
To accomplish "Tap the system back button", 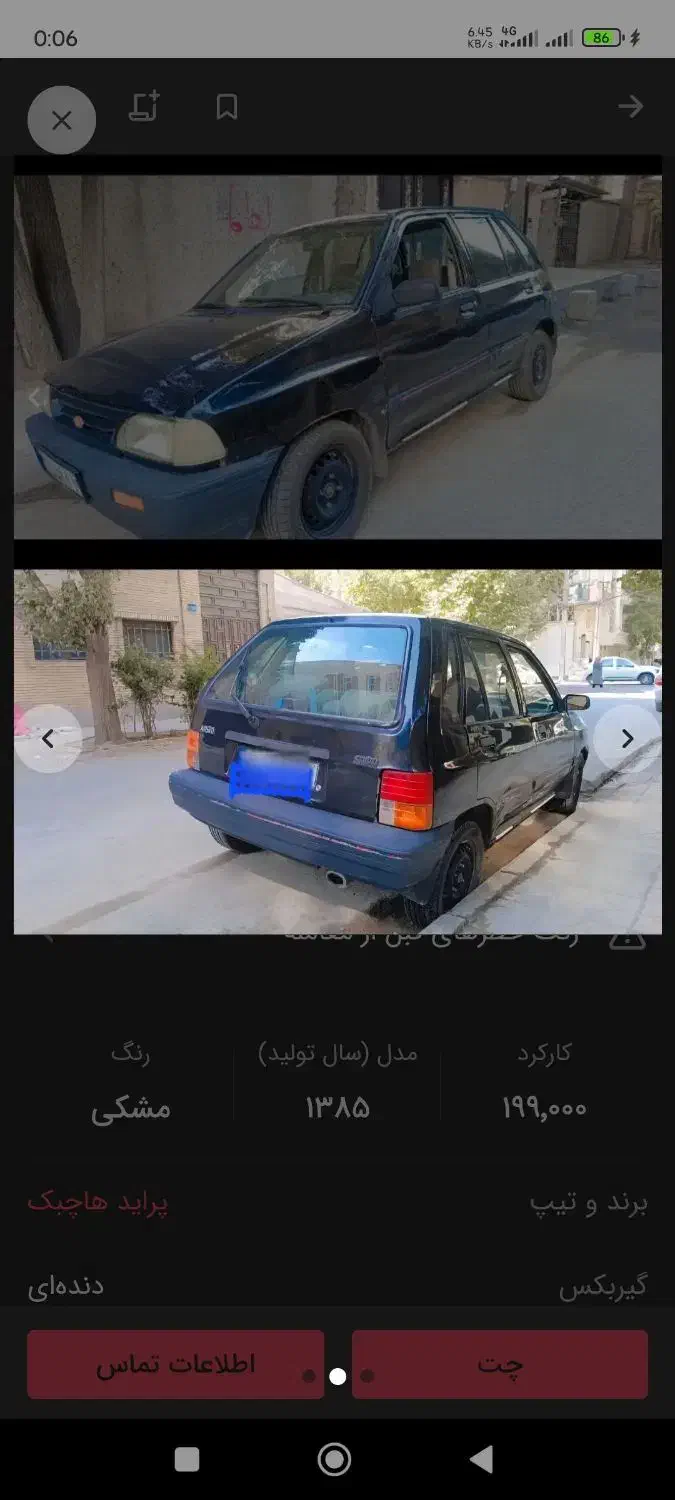I will 481,1460.
